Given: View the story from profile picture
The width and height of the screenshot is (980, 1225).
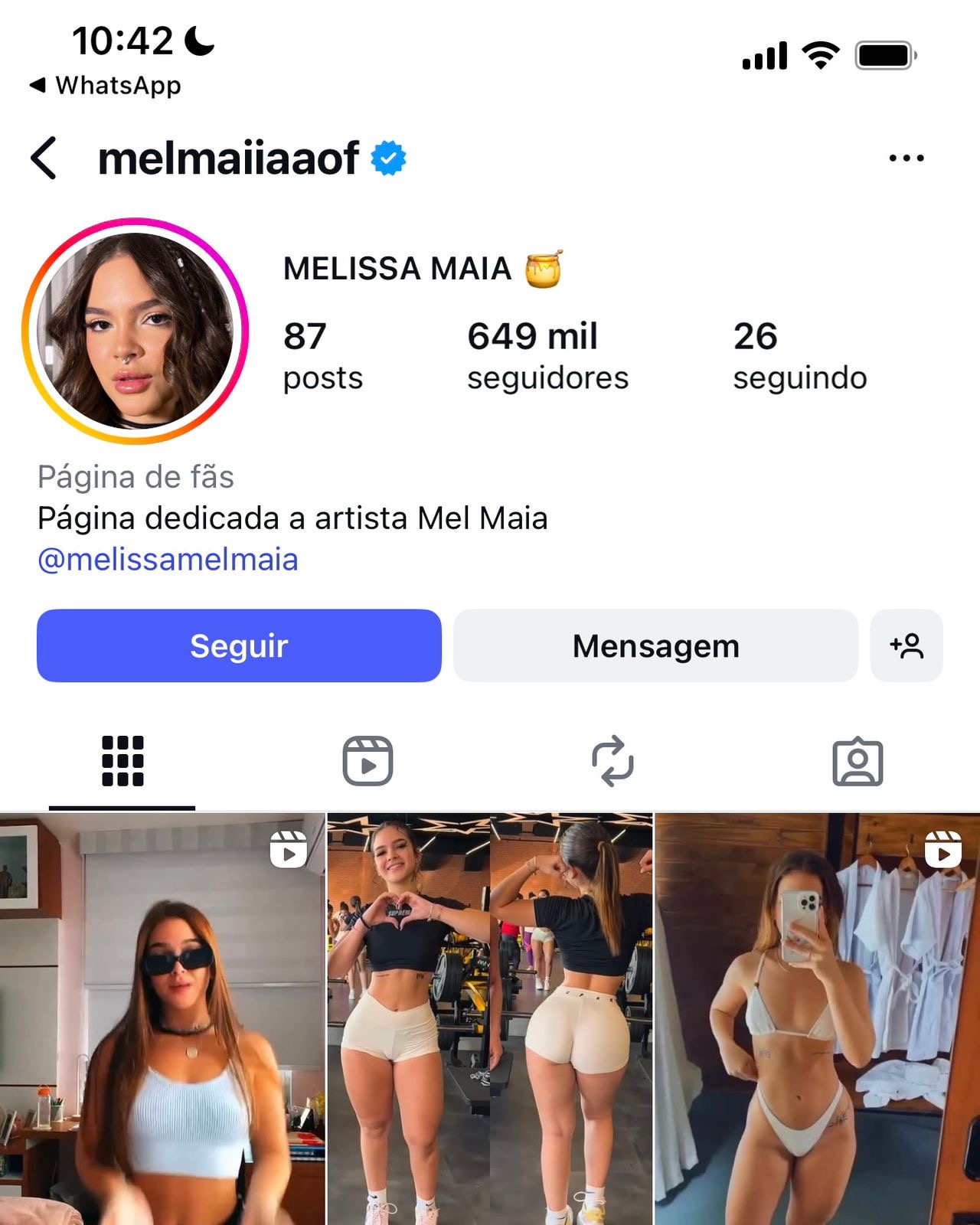Looking at the screenshot, I should pyautogui.click(x=136, y=331).
